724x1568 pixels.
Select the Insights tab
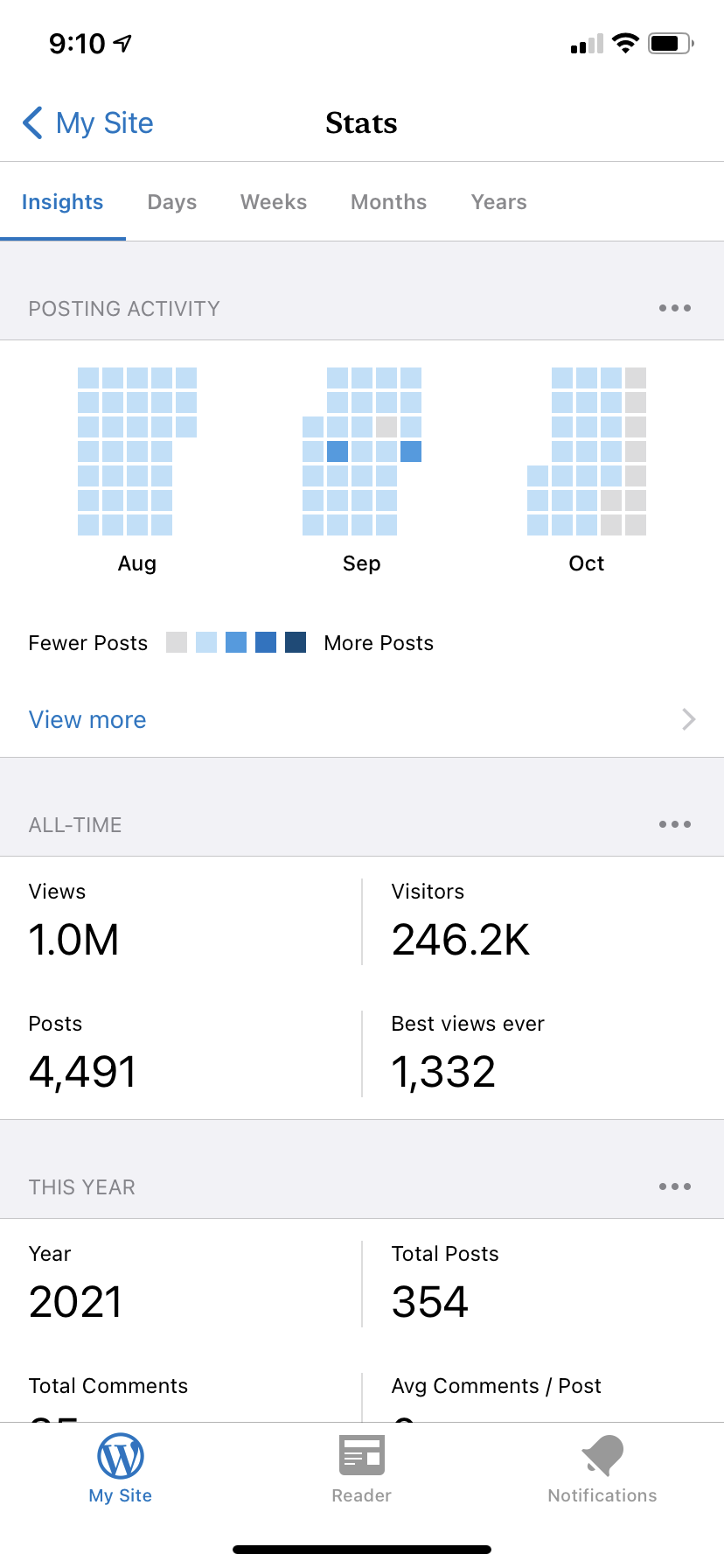pyautogui.click(x=62, y=202)
